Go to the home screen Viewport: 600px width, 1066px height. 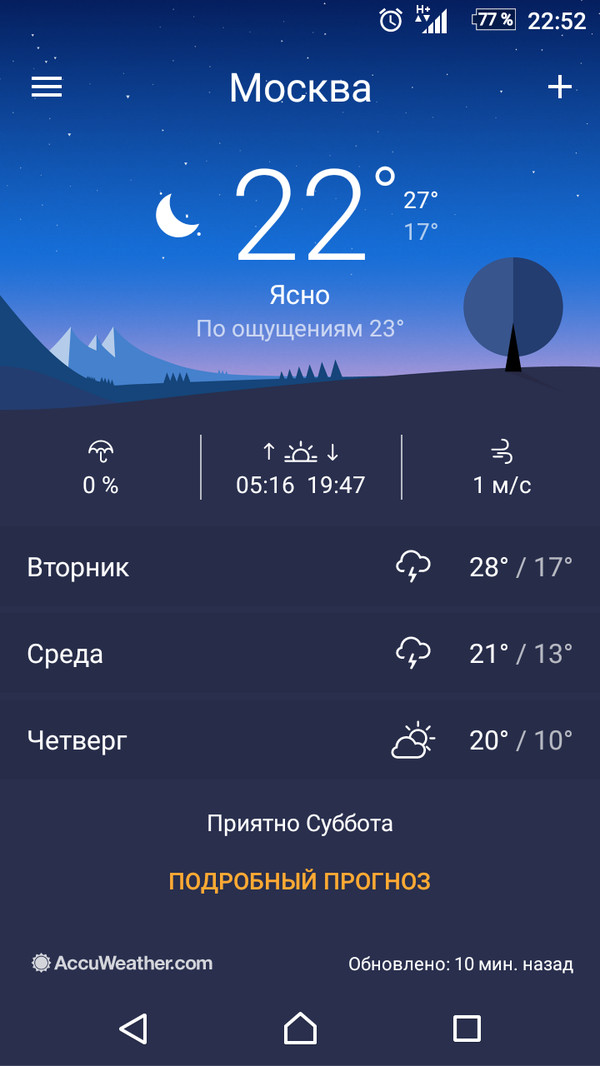[300, 1028]
